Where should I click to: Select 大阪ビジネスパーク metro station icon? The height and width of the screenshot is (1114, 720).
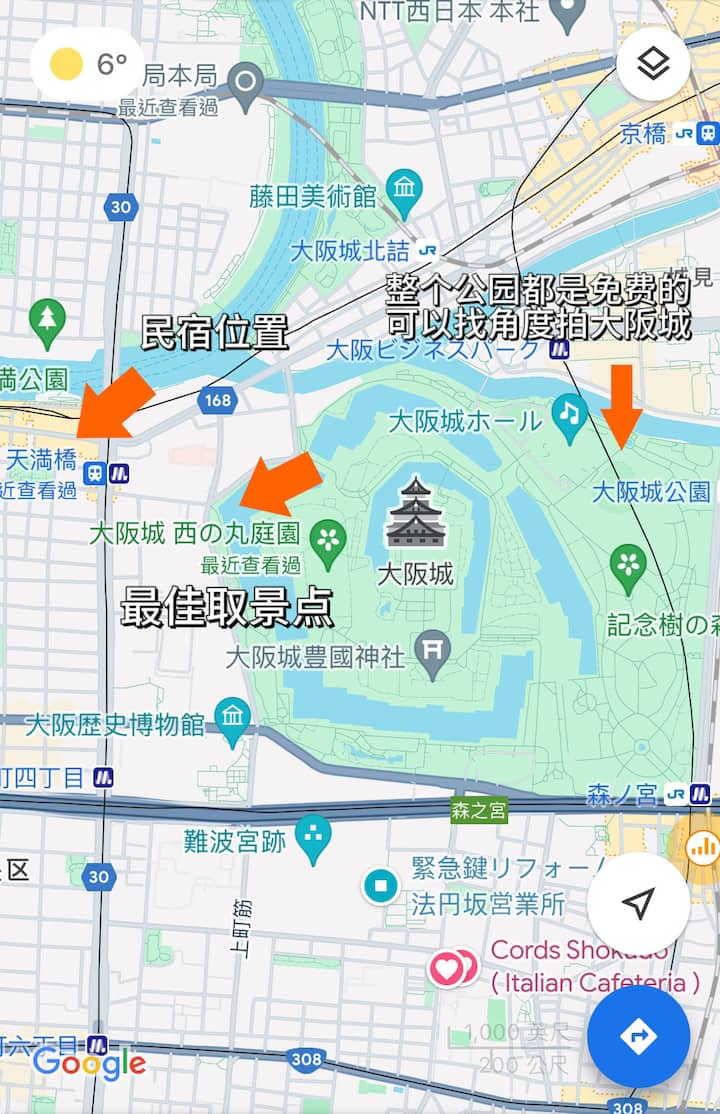pos(560,350)
